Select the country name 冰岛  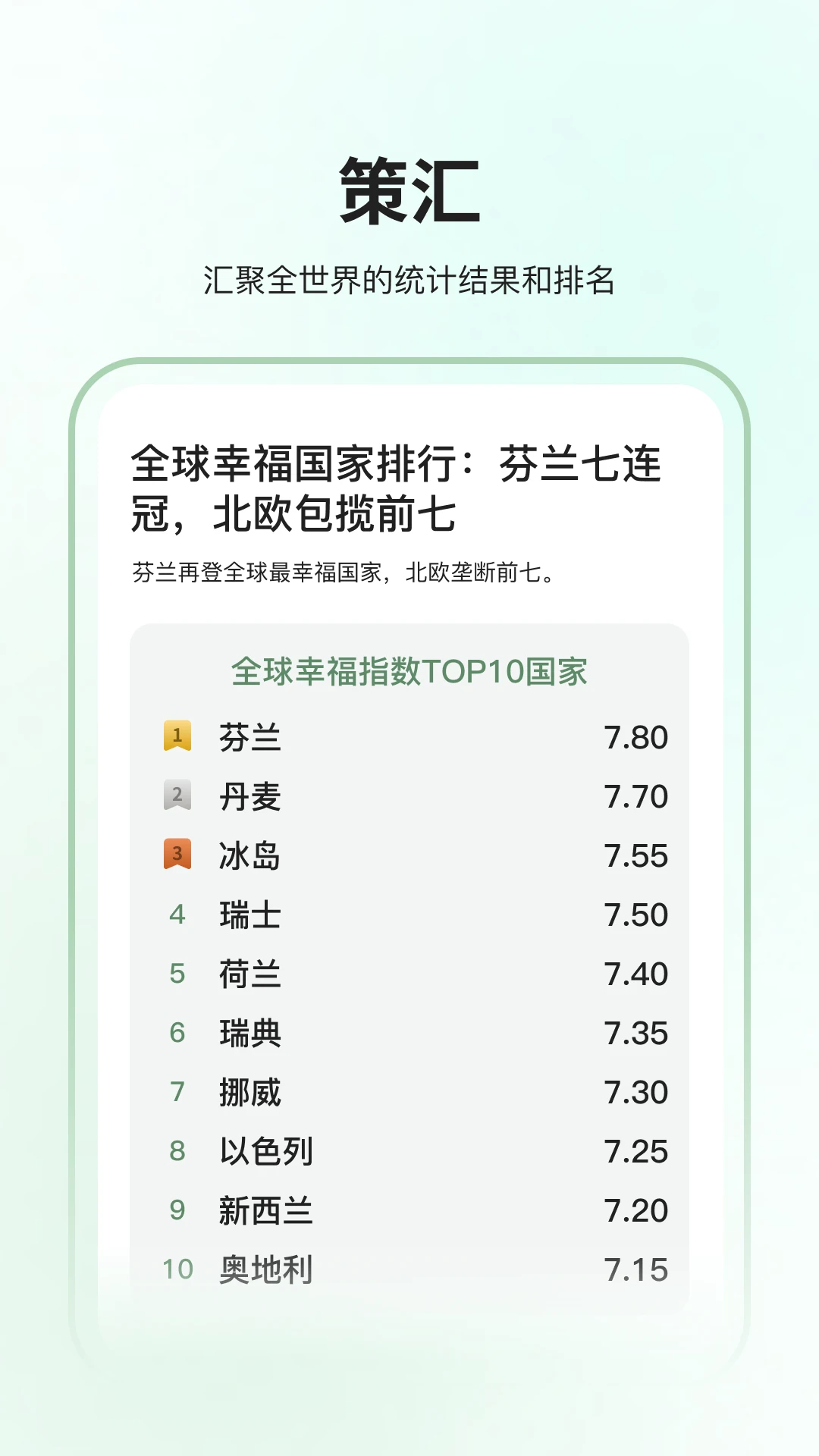250,855
